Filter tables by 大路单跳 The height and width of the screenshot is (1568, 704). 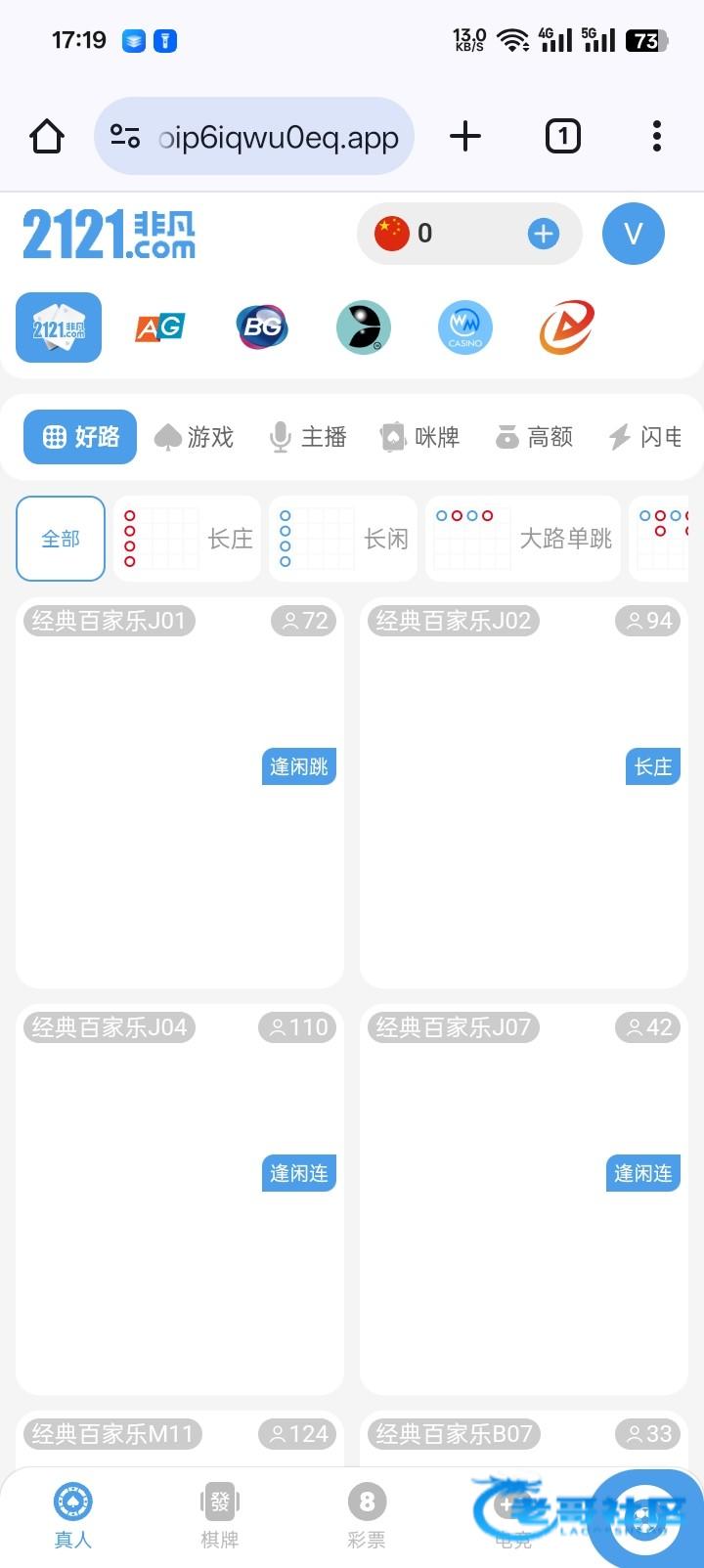(x=523, y=539)
